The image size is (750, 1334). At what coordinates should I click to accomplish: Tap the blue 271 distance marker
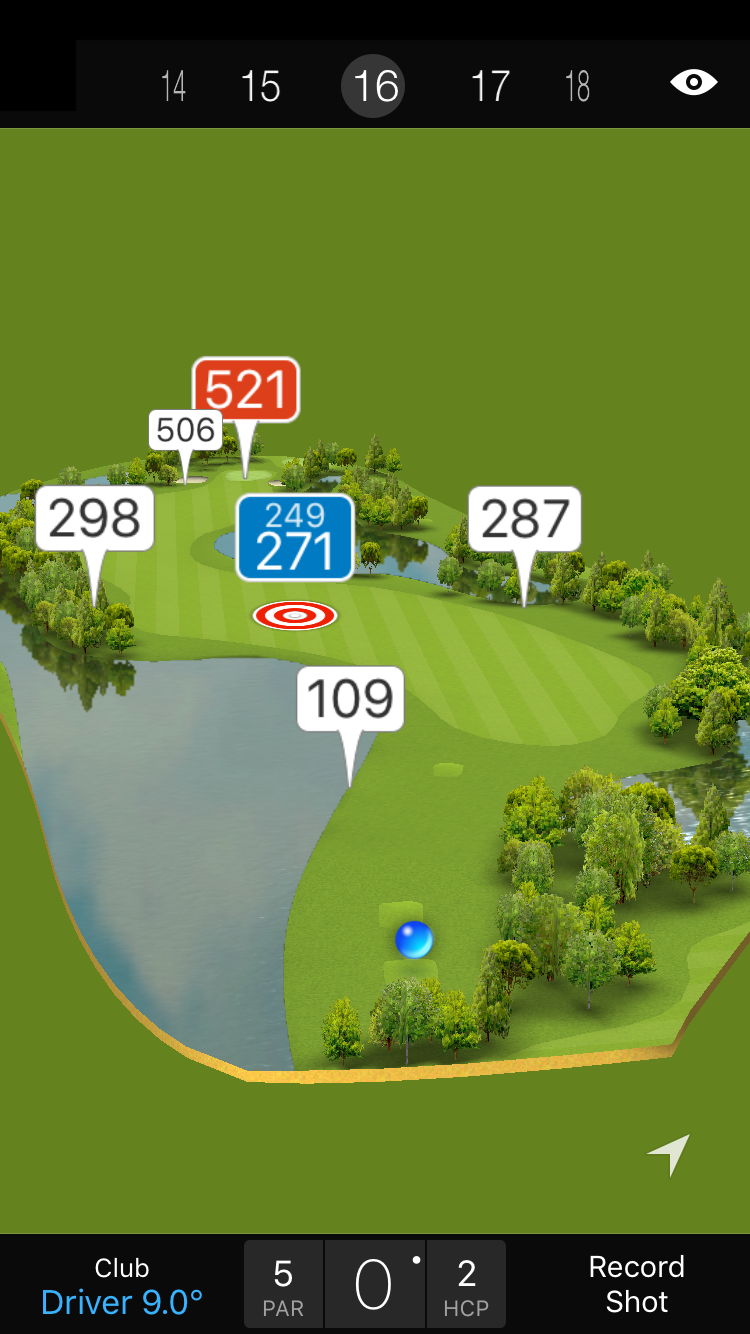click(x=295, y=538)
